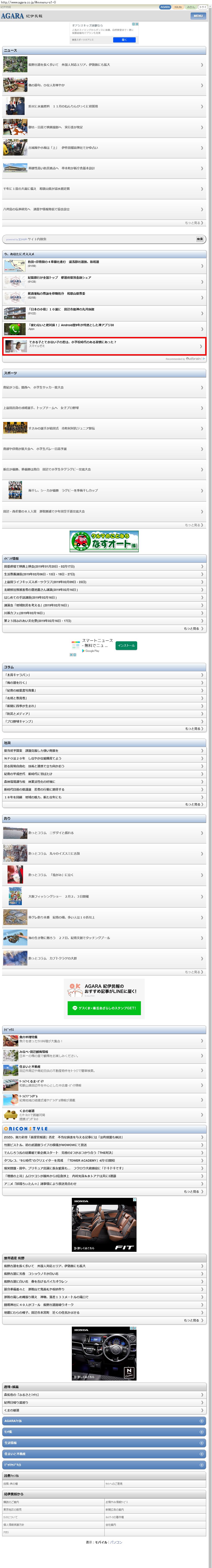212x1568 pixels.
Task: Open the first news article with photo
Action: tap(104, 64)
